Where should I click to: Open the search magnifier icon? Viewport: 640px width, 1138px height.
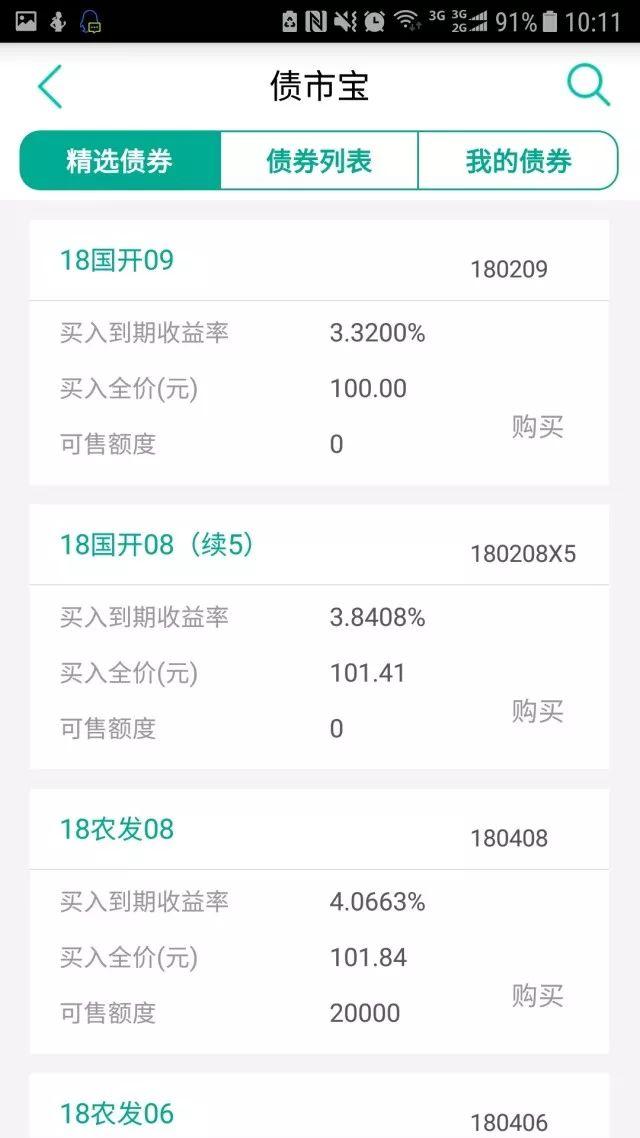[588, 86]
